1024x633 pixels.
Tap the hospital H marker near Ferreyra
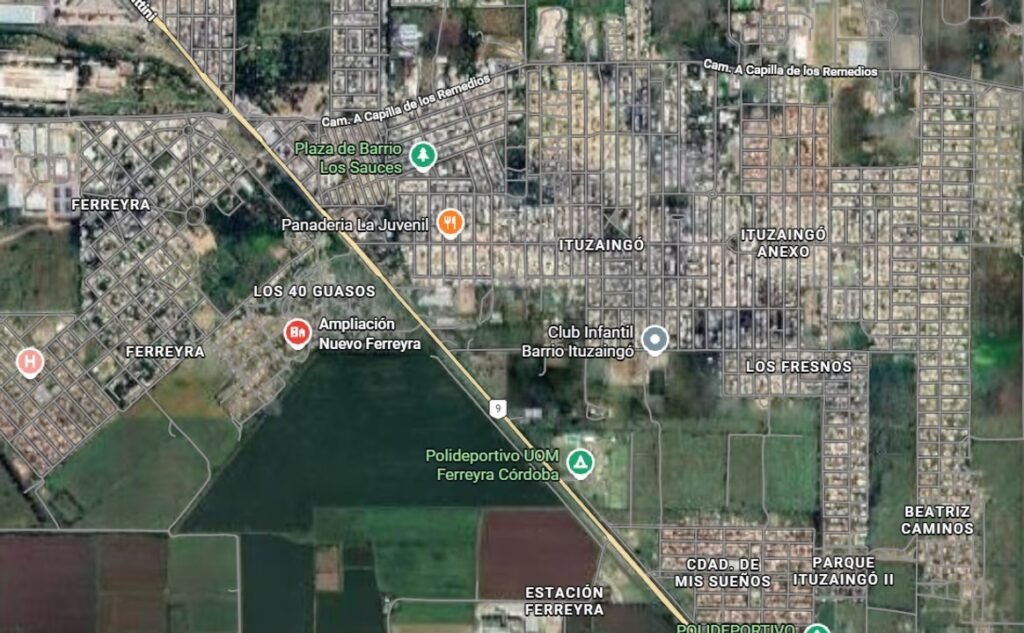click(x=29, y=362)
